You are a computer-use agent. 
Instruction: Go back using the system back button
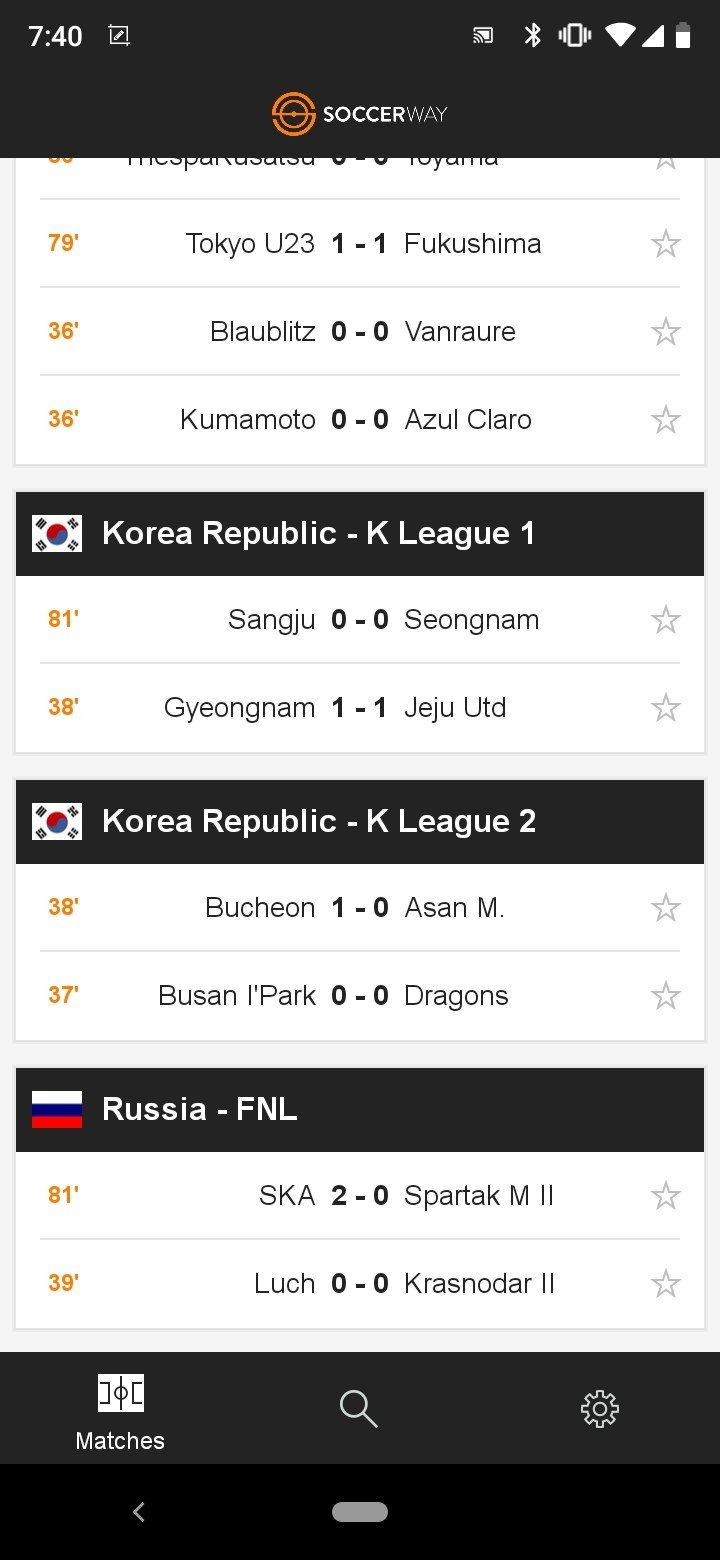point(139,1512)
